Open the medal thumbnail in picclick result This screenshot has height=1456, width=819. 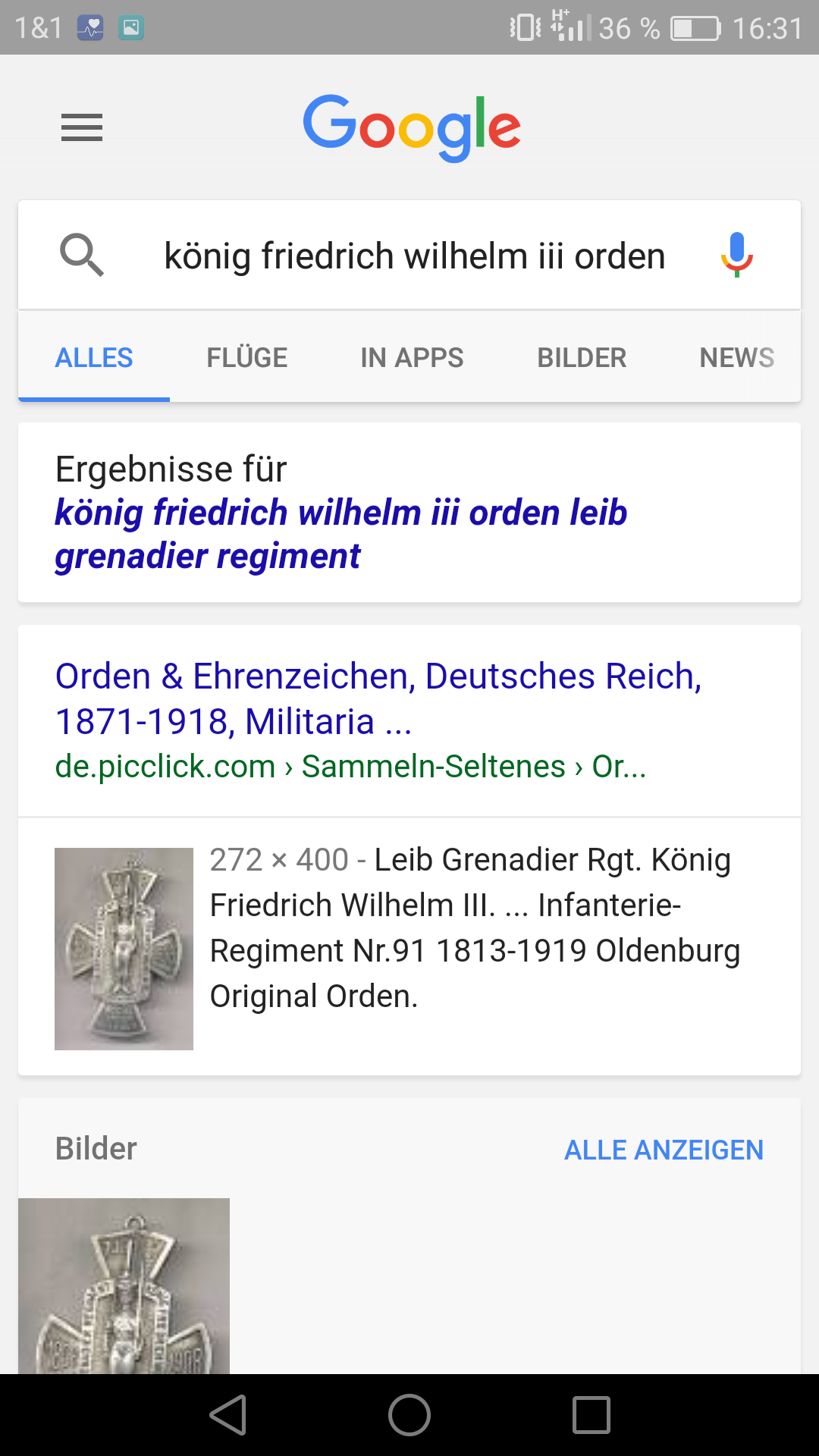click(124, 949)
